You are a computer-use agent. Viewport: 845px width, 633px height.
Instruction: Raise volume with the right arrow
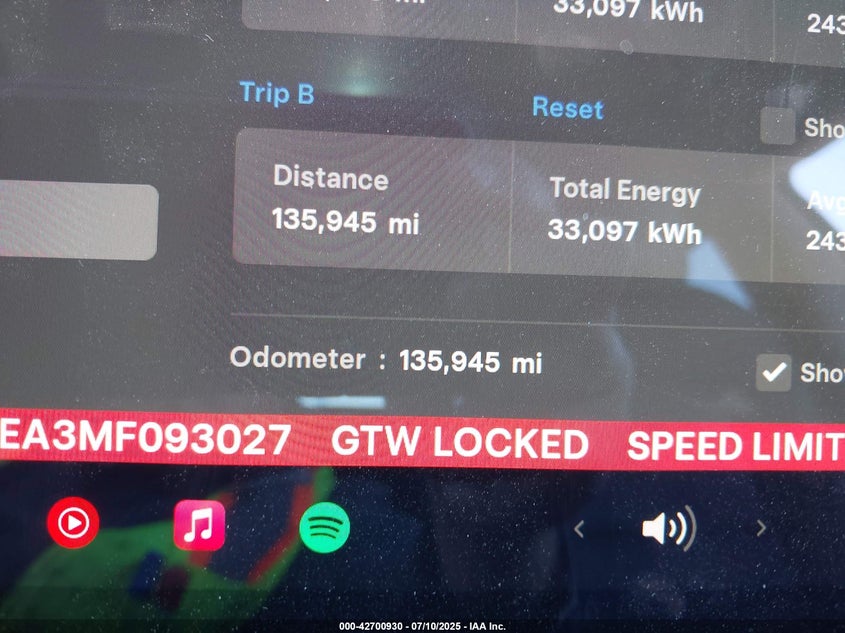(x=760, y=527)
